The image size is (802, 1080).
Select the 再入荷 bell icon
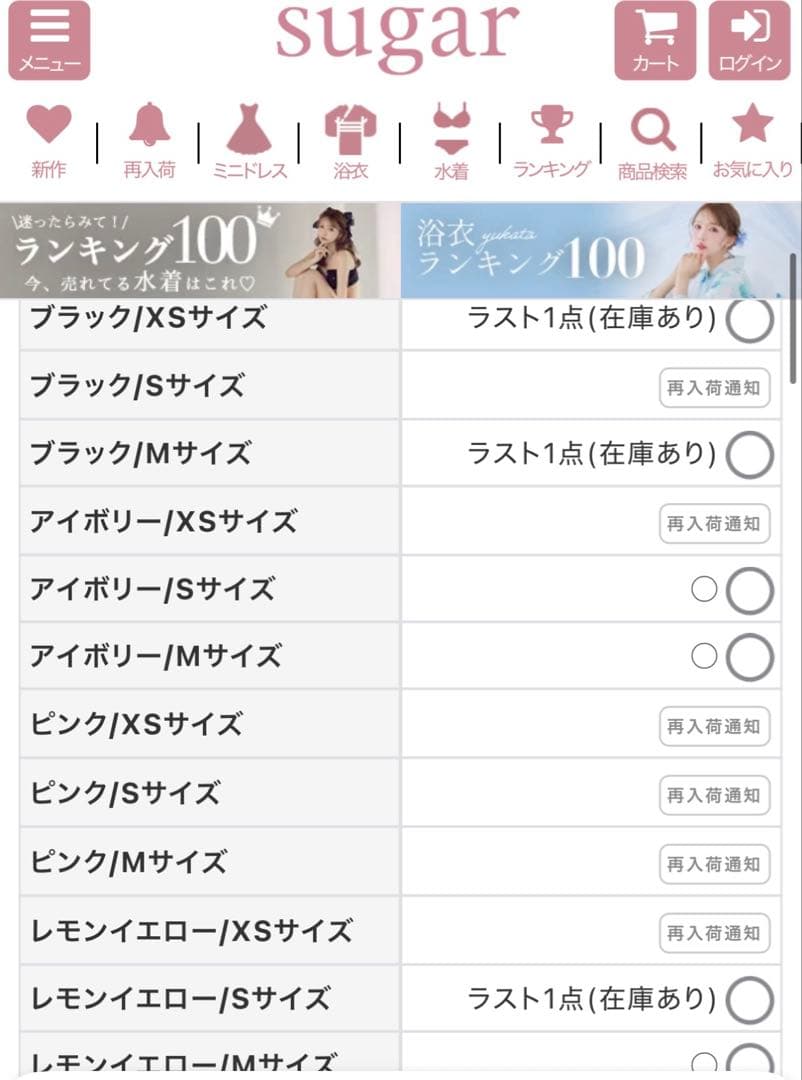(149, 130)
